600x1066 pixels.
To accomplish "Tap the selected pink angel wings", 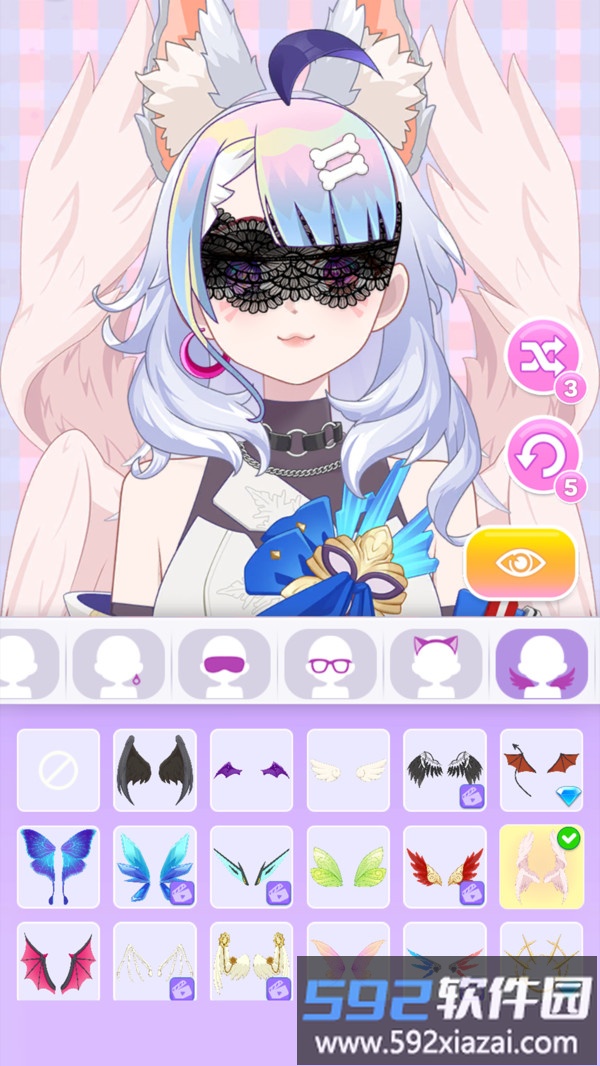I will click(540, 866).
